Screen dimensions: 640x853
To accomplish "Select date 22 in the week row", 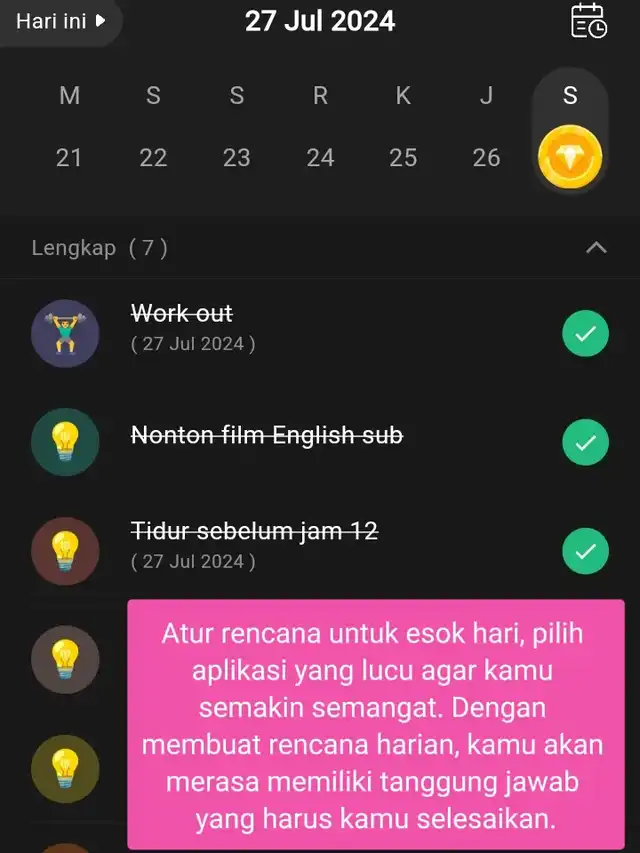I will pos(153,157).
